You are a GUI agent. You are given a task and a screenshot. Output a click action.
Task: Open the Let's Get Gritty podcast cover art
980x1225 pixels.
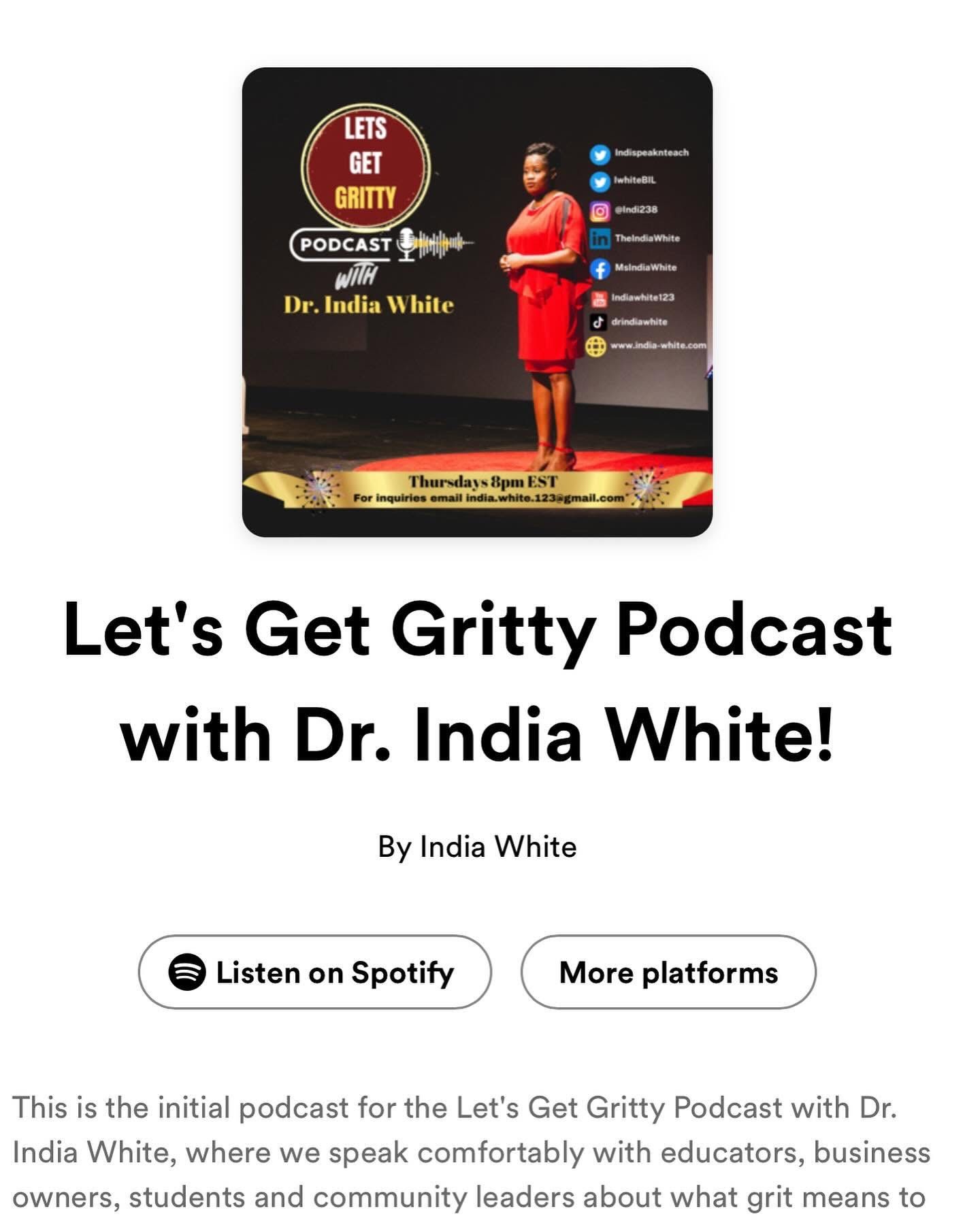click(477, 302)
